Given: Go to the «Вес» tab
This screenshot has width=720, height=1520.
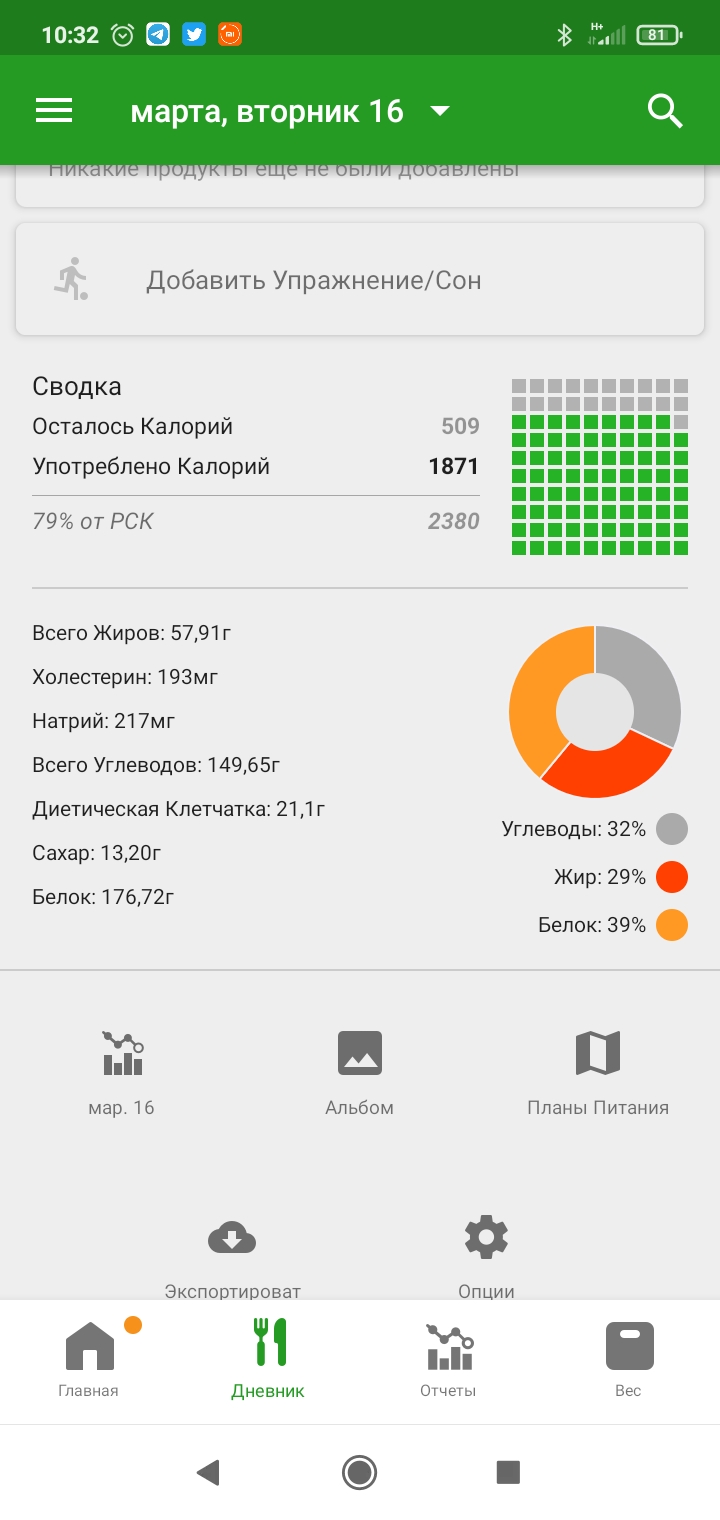Looking at the screenshot, I should (628, 1360).
